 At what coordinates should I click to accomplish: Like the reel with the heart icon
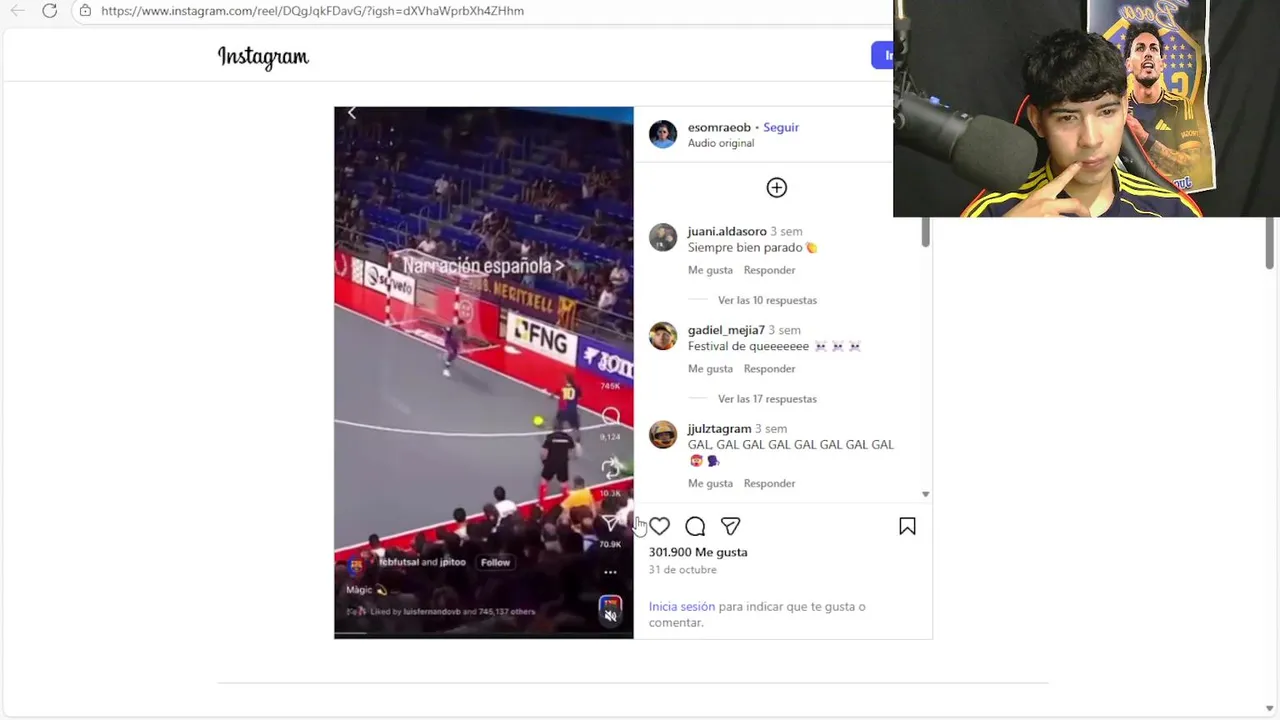[659, 527]
